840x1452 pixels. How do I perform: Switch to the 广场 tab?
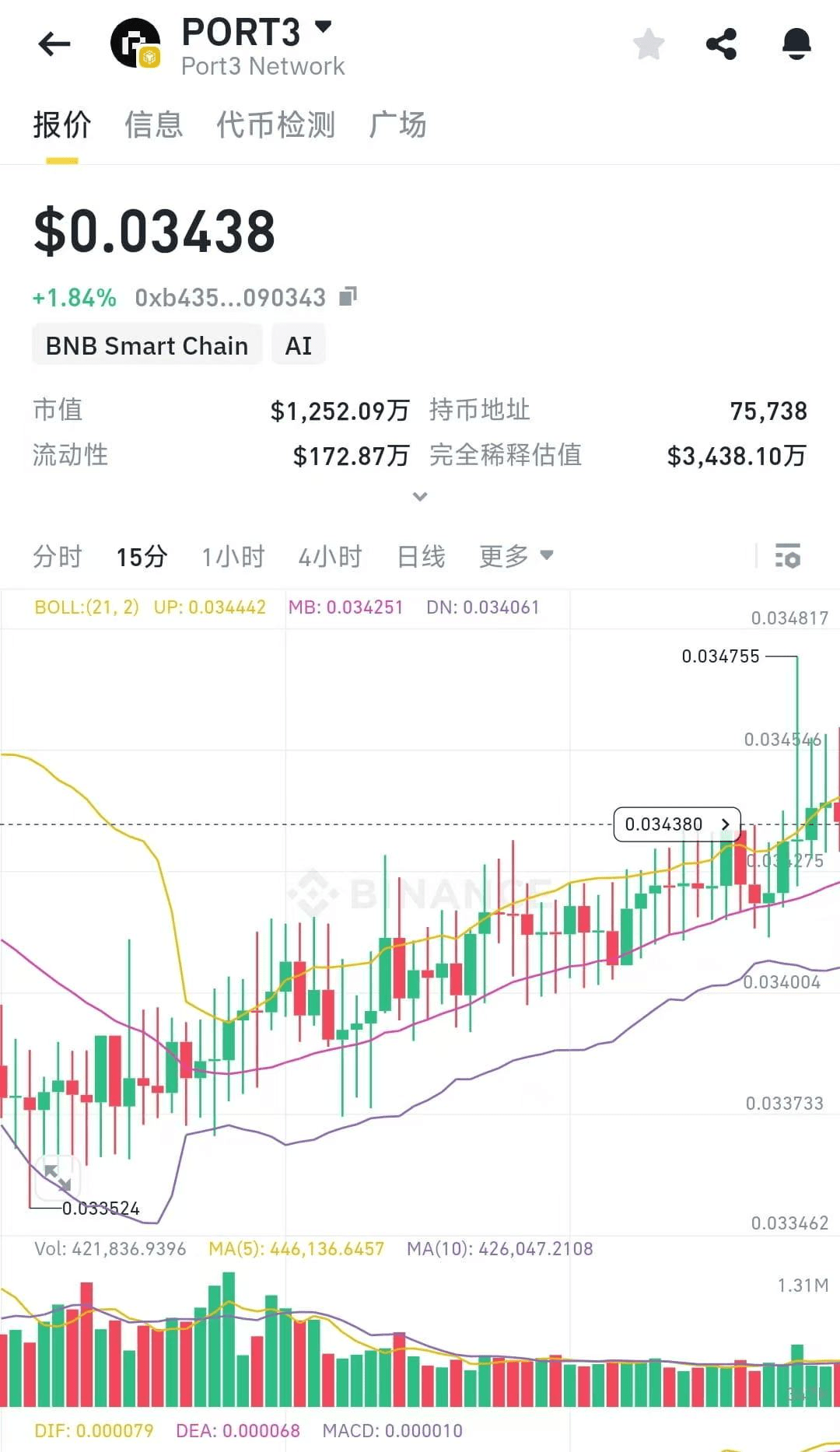click(x=397, y=125)
